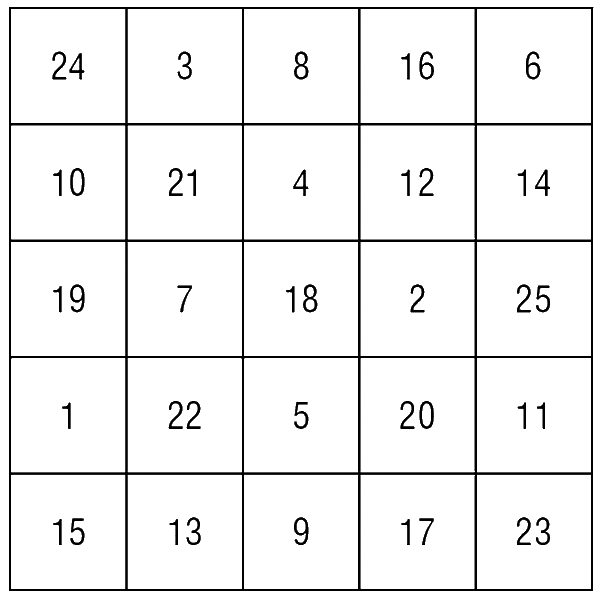The height and width of the screenshot is (599, 600).
Task: Tap the tile numbered 5
Action: point(301,415)
